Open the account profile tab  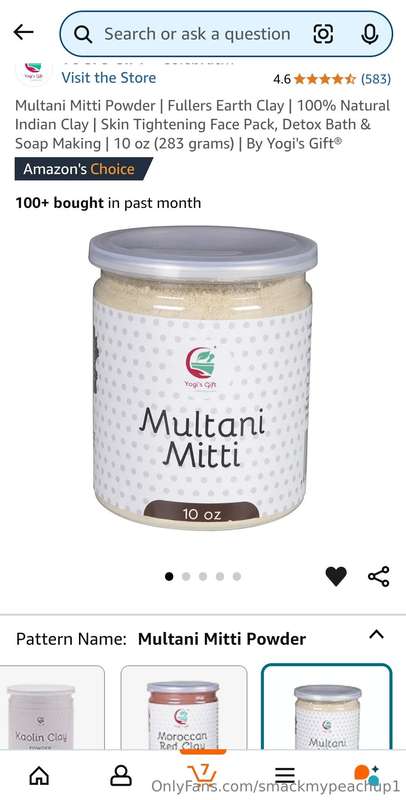(121, 776)
